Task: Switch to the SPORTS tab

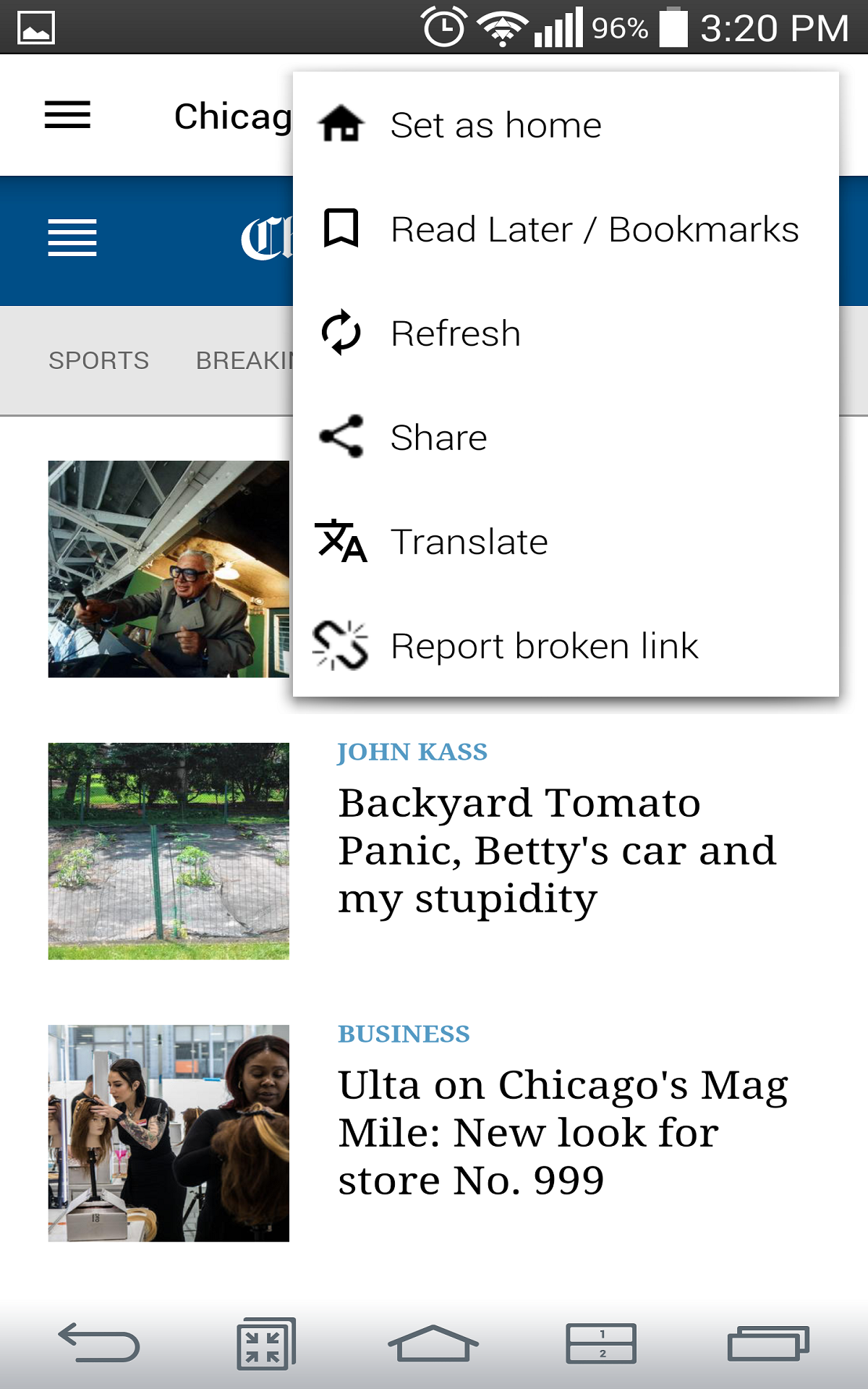Action: pyautogui.click(x=98, y=360)
